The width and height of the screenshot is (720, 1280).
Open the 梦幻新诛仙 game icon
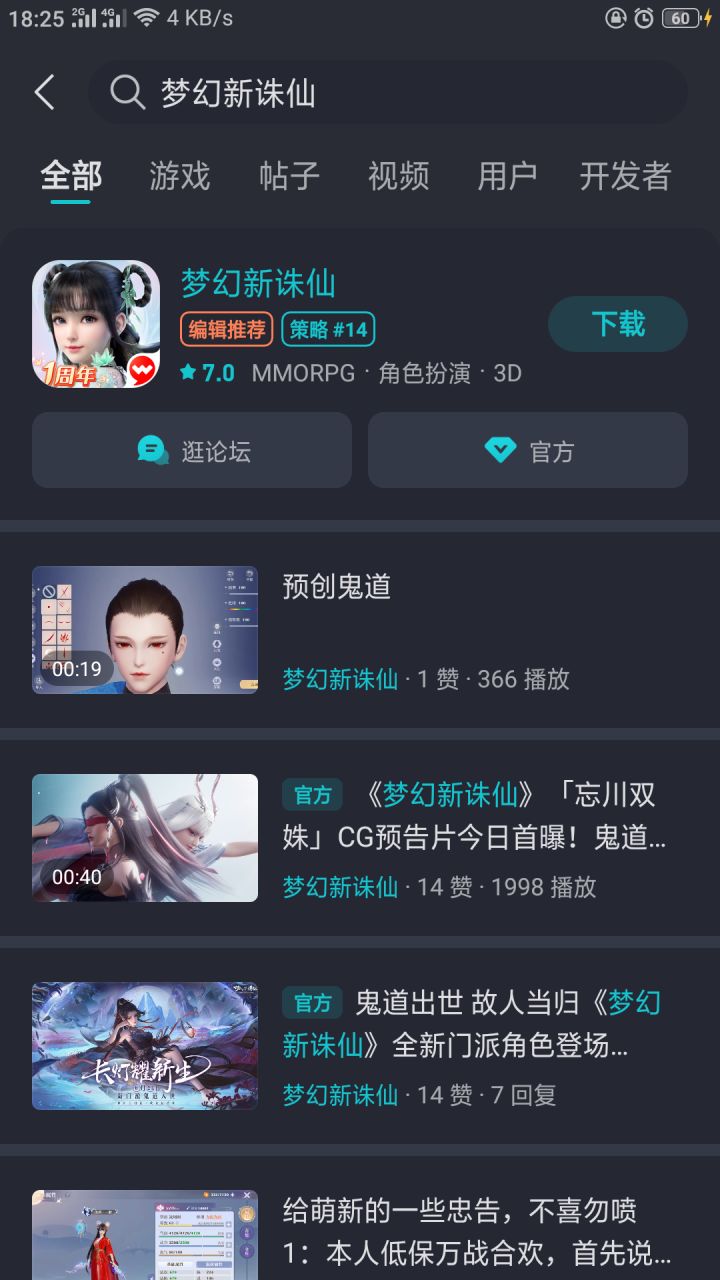[96, 318]
